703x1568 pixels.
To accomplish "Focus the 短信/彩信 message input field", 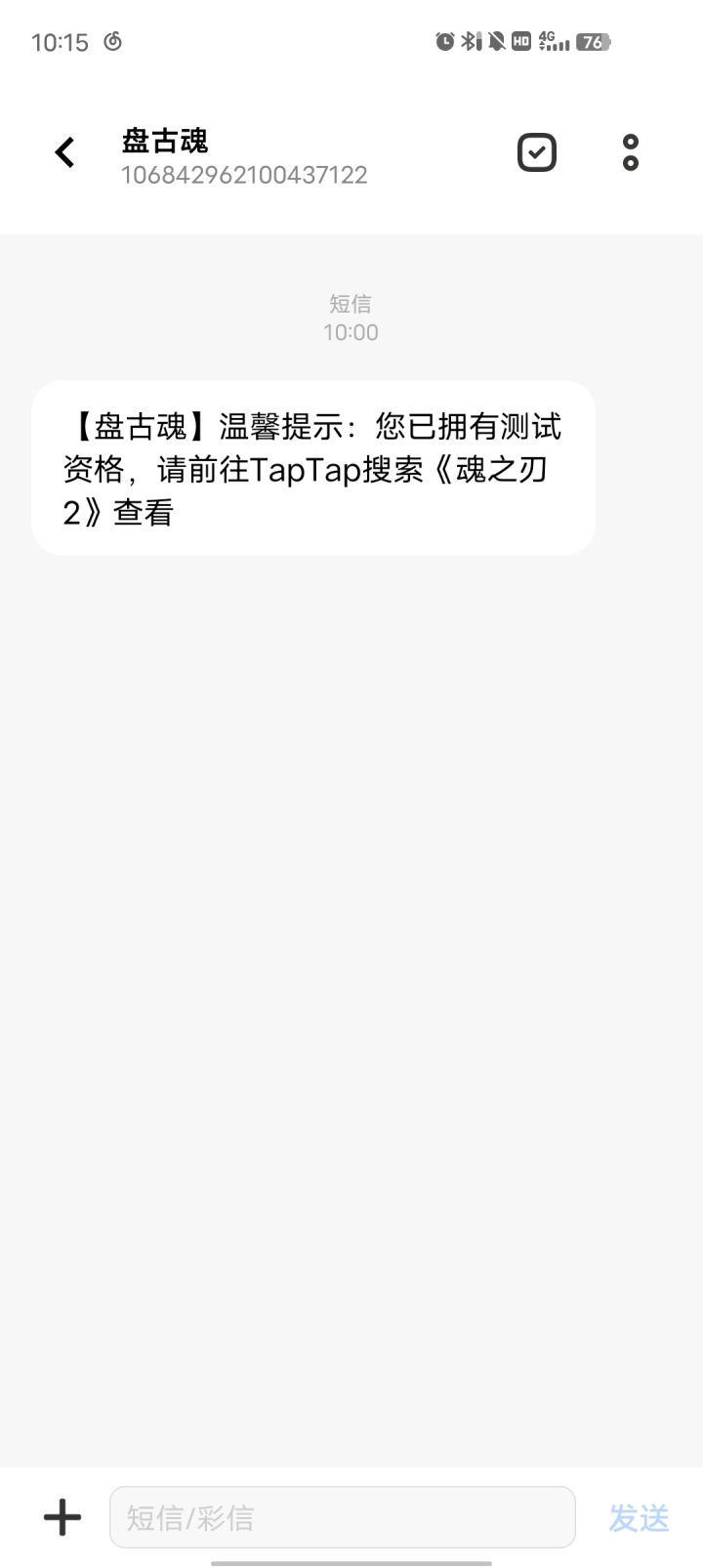I will tap(342, 1517).
